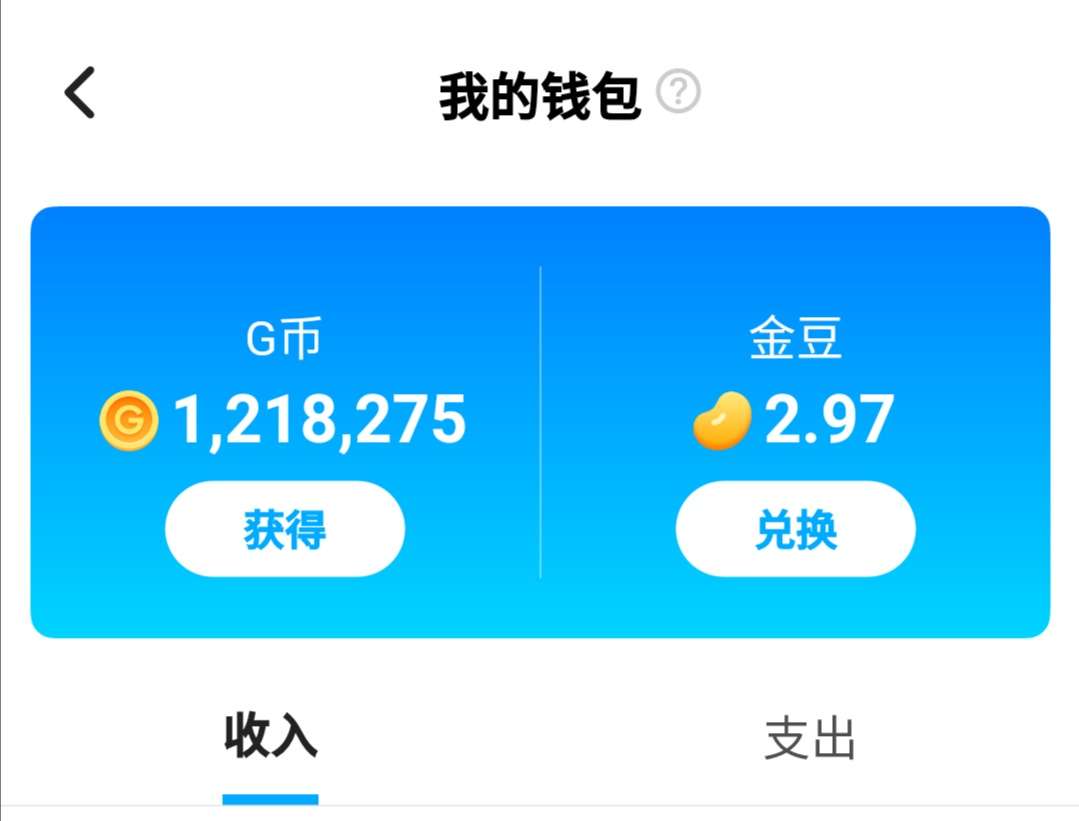
Task: Open the wallet help question mark
Action: 678,93
